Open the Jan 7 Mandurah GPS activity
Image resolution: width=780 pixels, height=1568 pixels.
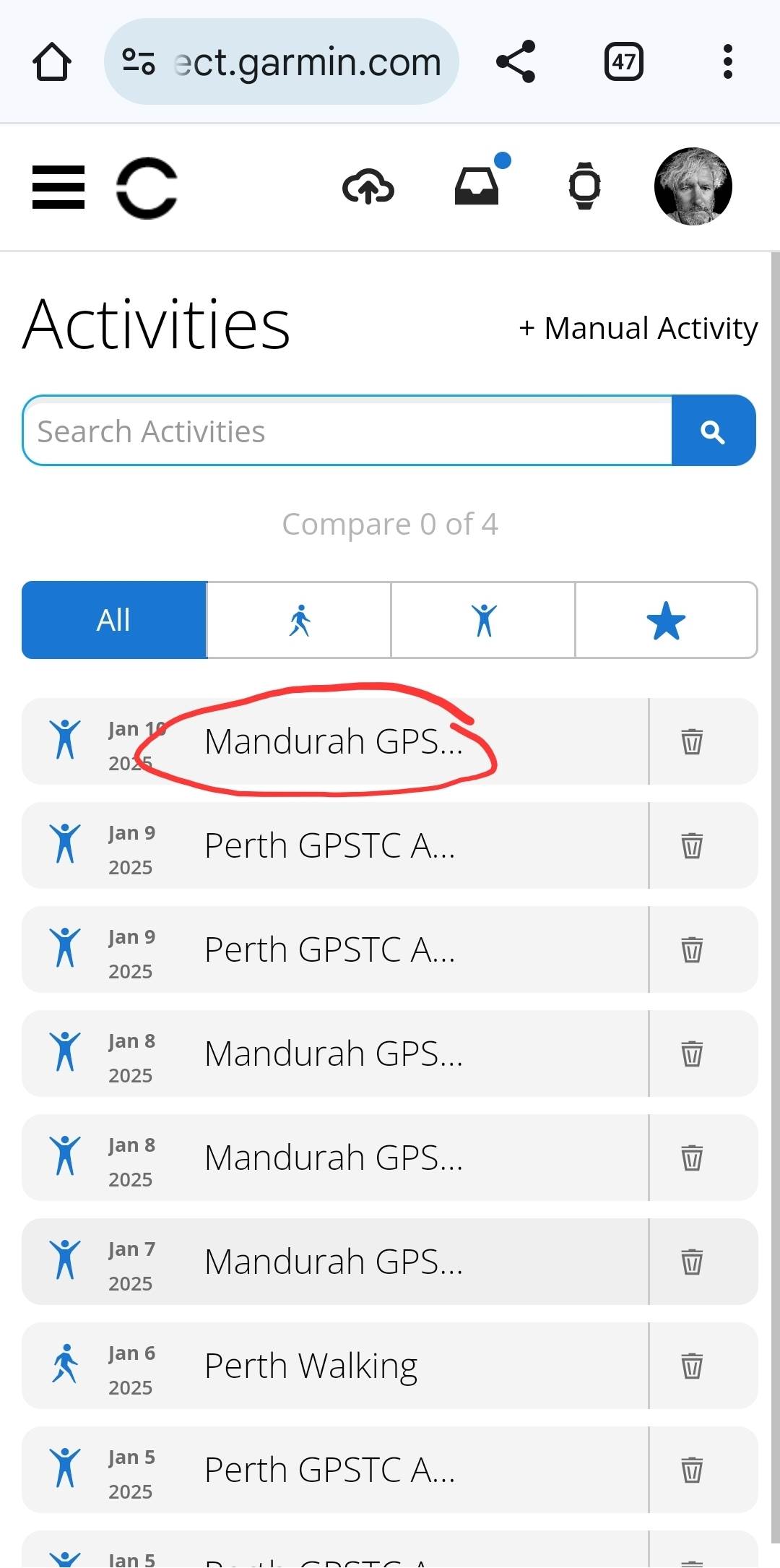334,1262
